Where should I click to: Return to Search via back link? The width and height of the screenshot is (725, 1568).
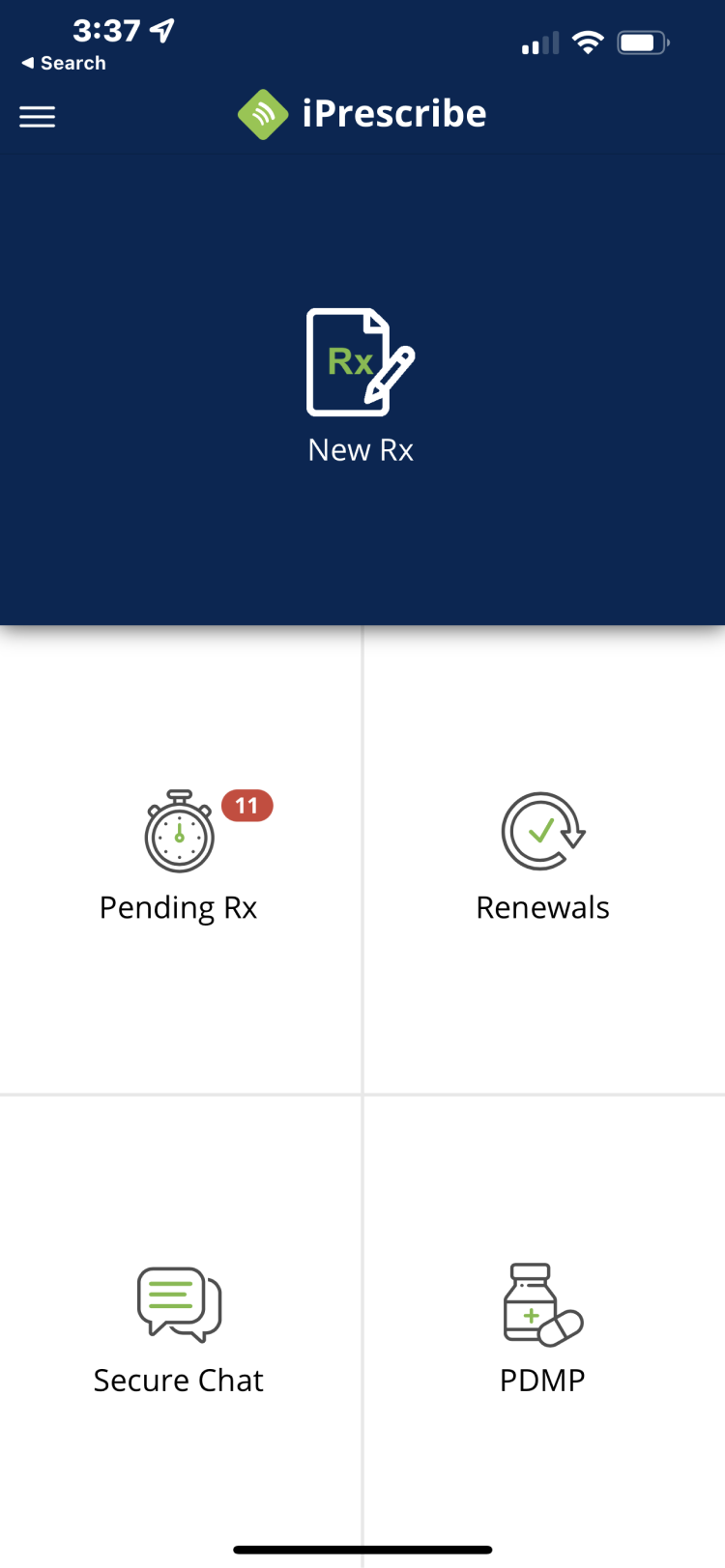[x=64, y=63]
